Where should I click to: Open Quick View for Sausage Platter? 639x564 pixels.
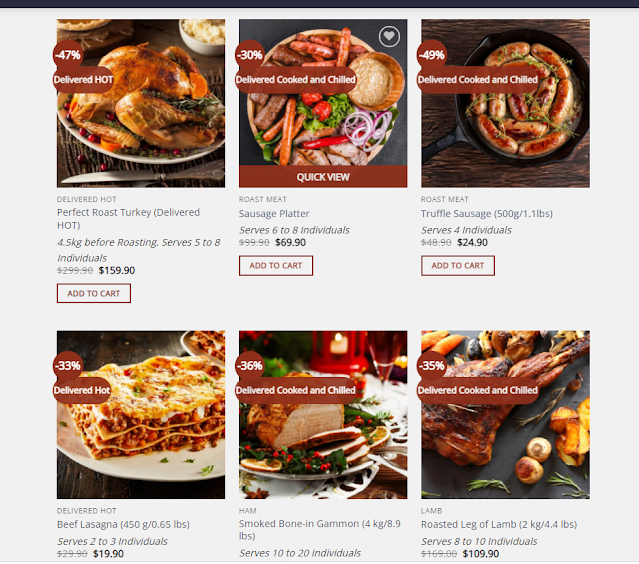(323, 177)
